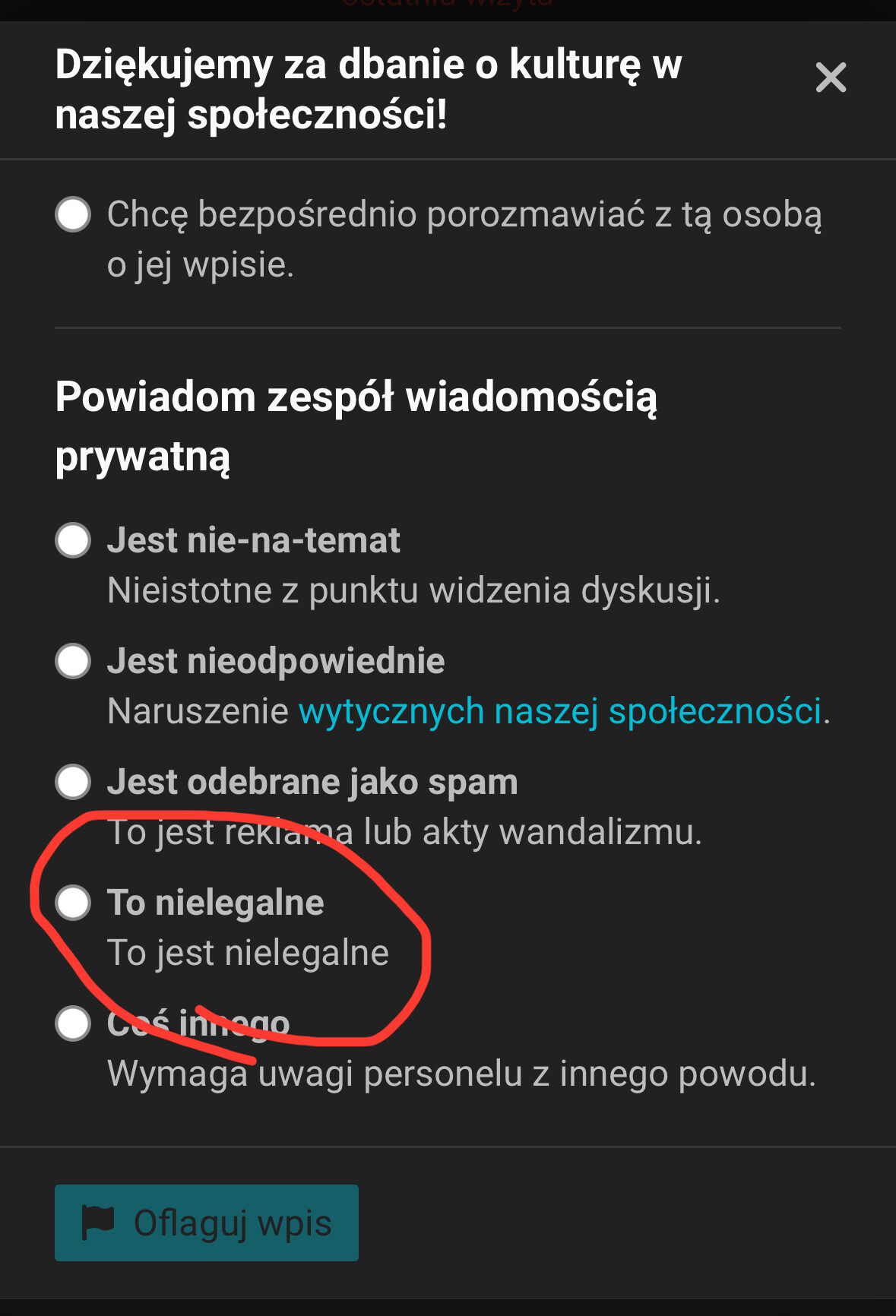
Task: Open 'wytycznych naszej społeczności' link
Action: [559, 712]
